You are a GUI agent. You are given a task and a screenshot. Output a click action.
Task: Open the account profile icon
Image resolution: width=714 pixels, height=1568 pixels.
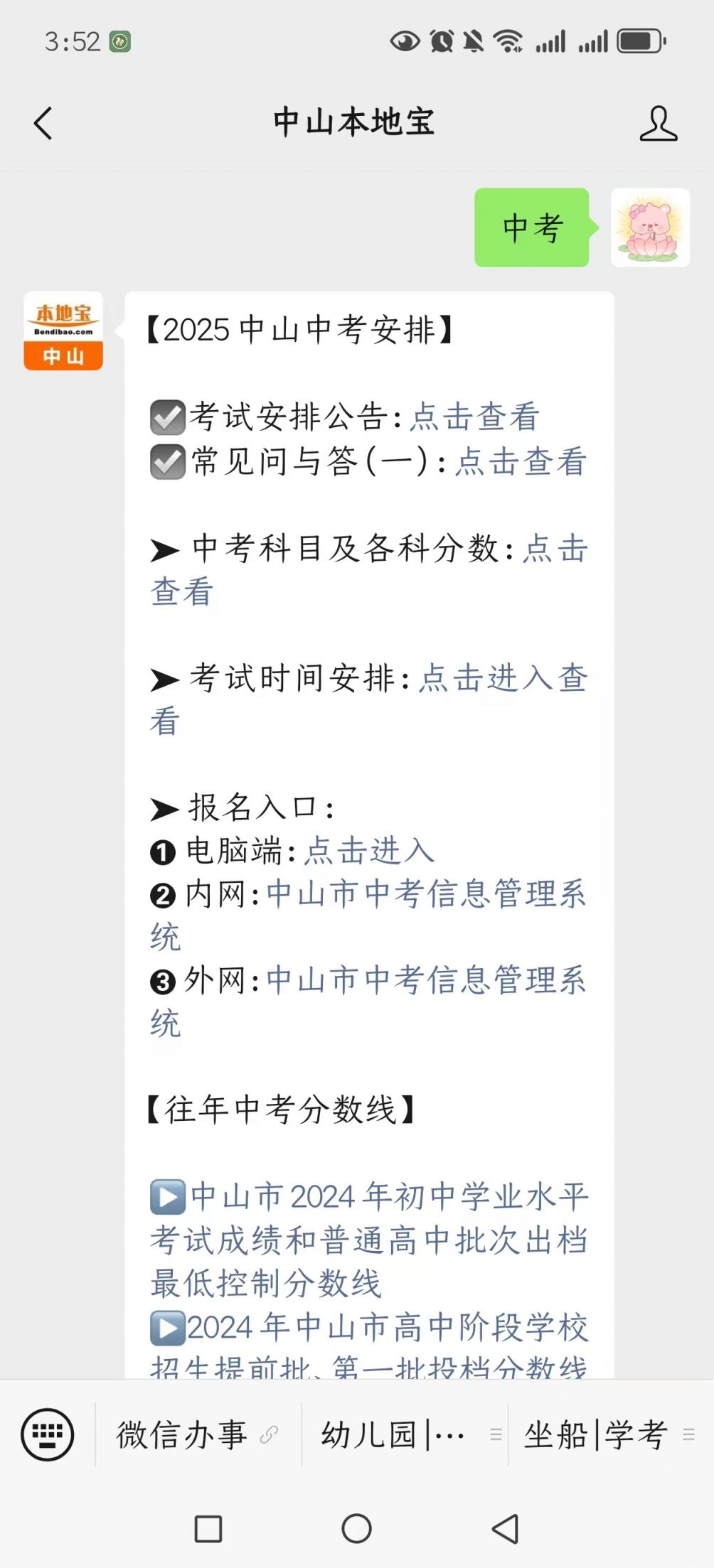point(658,123)
